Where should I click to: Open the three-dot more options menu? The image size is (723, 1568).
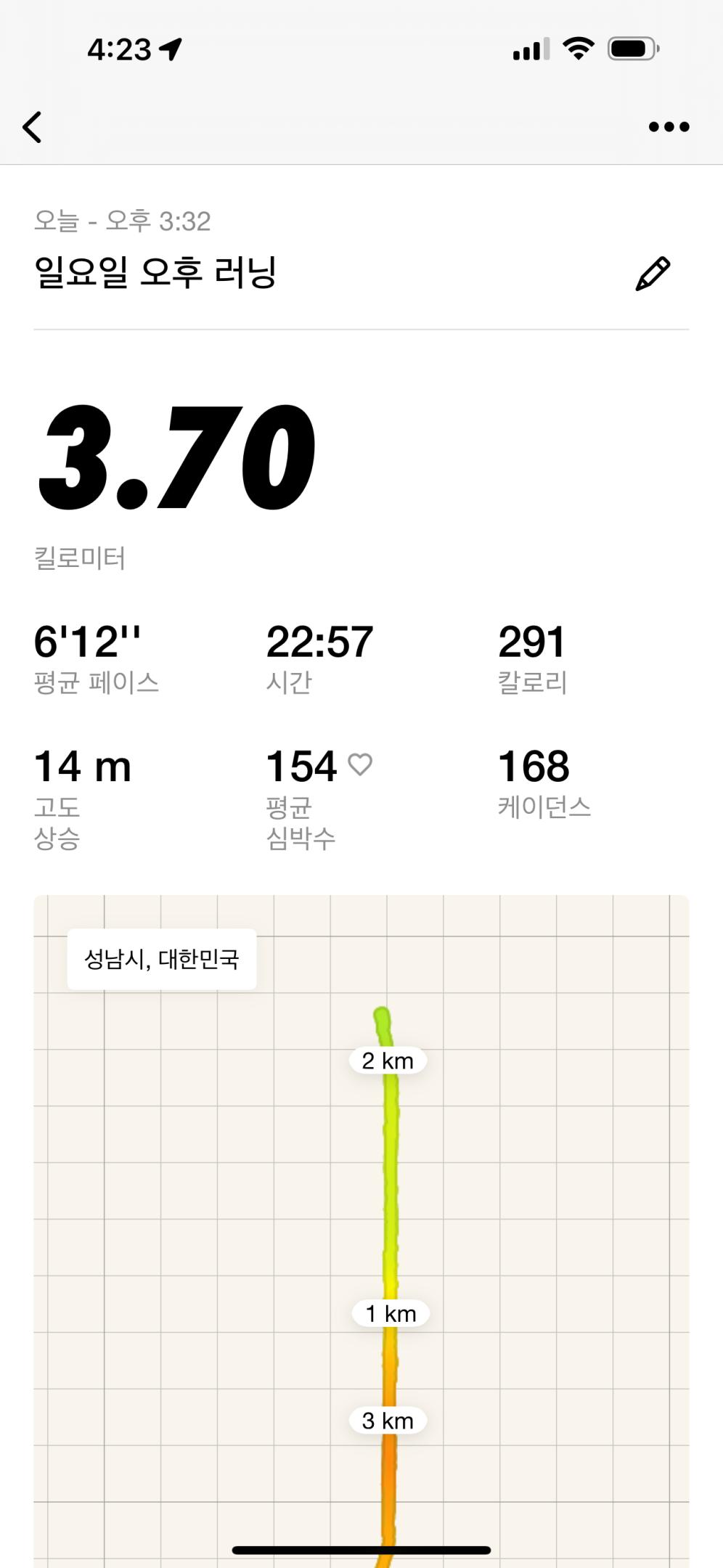pos(669,127)
